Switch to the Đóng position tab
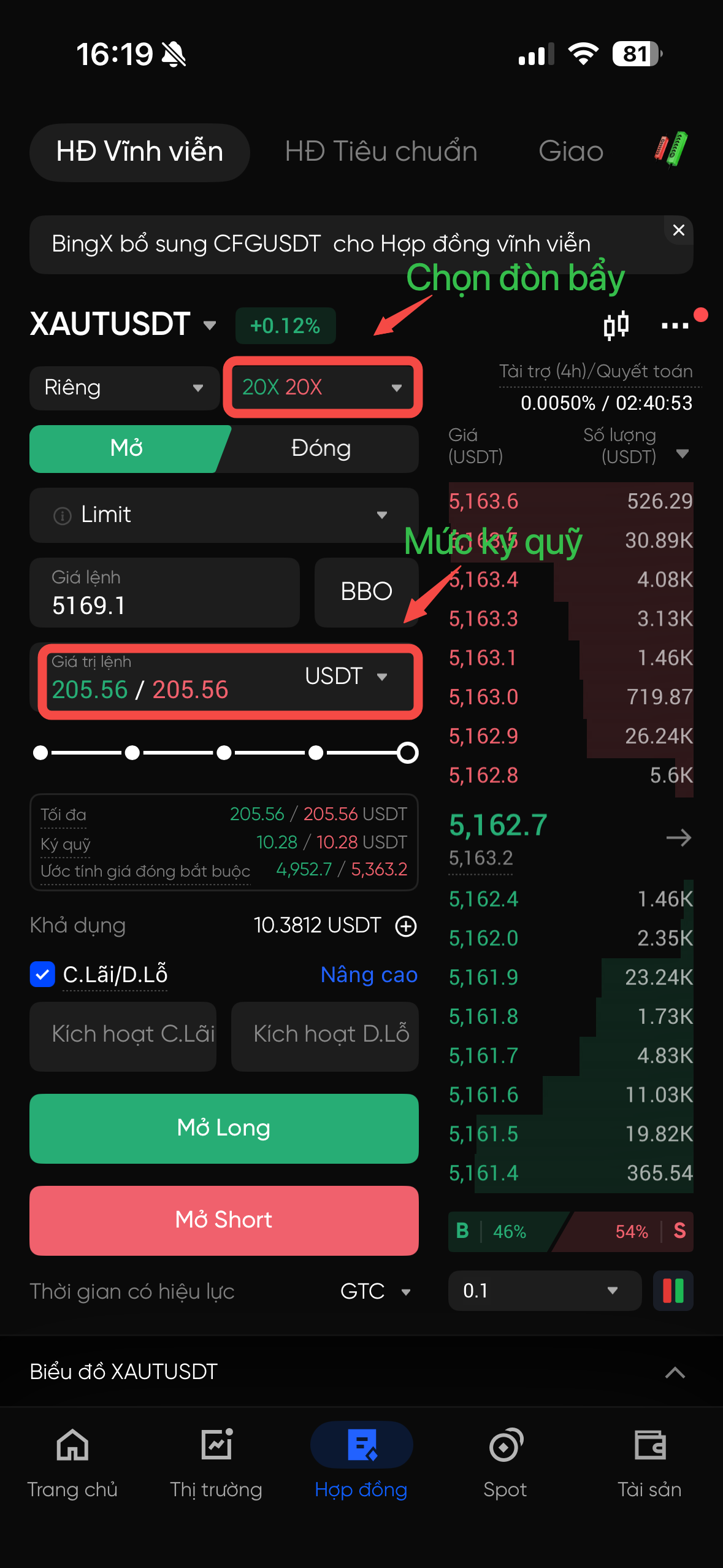 321,448
